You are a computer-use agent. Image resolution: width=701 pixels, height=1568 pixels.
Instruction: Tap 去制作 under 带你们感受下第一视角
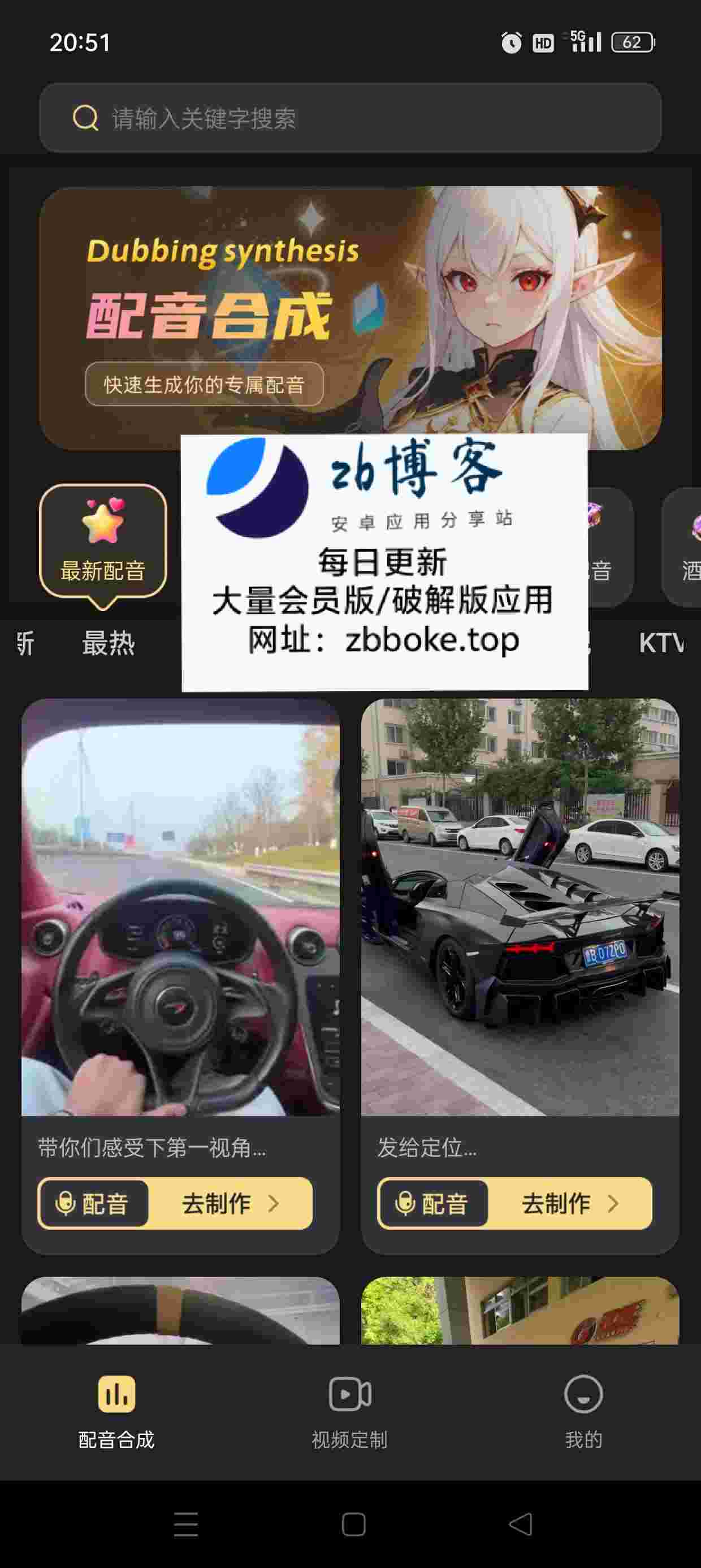[230, 1203]
